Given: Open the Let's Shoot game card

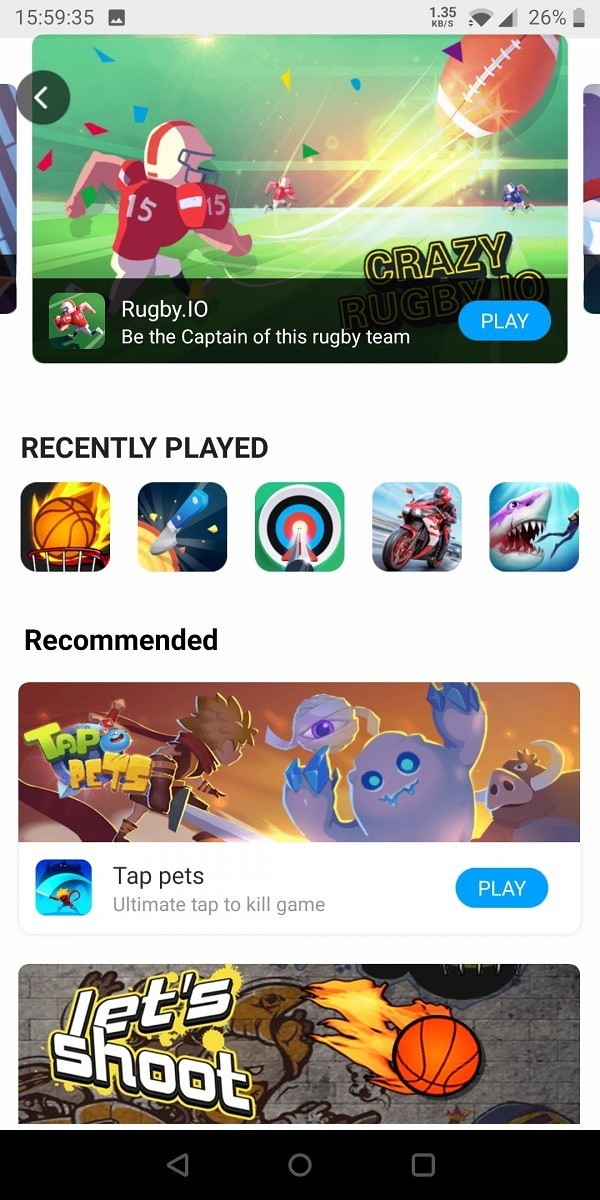Looking at the screenshot, I should (x=299, y=1043).
